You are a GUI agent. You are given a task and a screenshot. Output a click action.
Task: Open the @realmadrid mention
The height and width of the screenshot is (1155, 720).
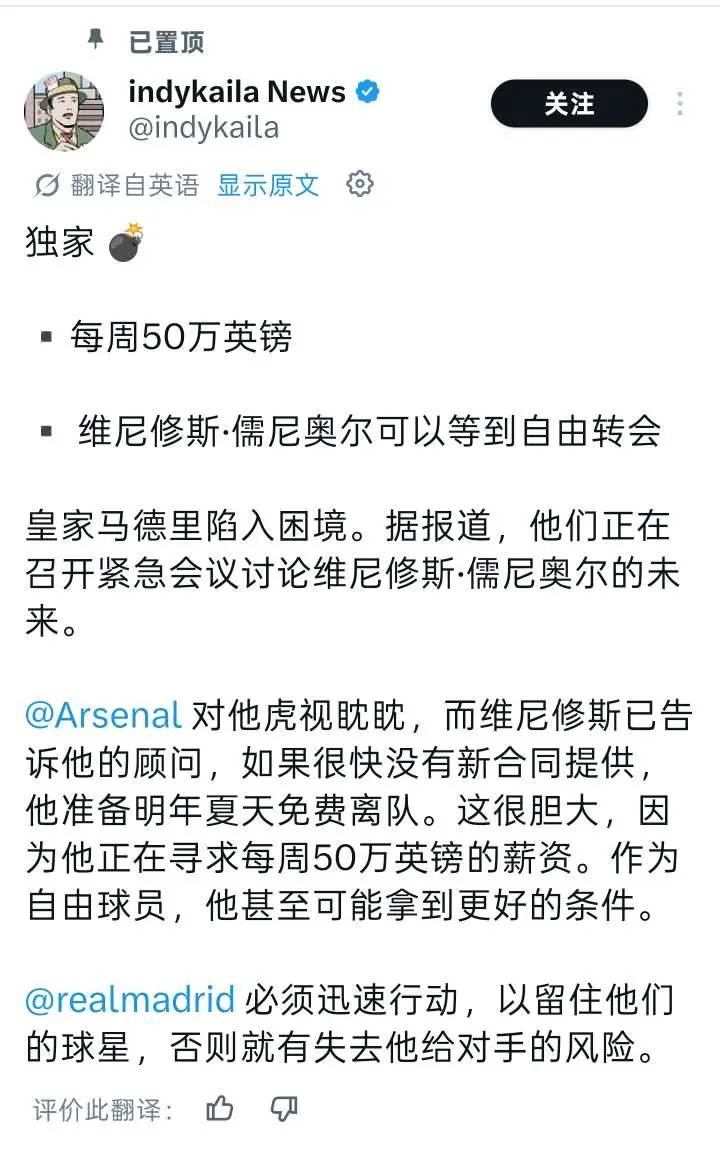click(130, 1000)
